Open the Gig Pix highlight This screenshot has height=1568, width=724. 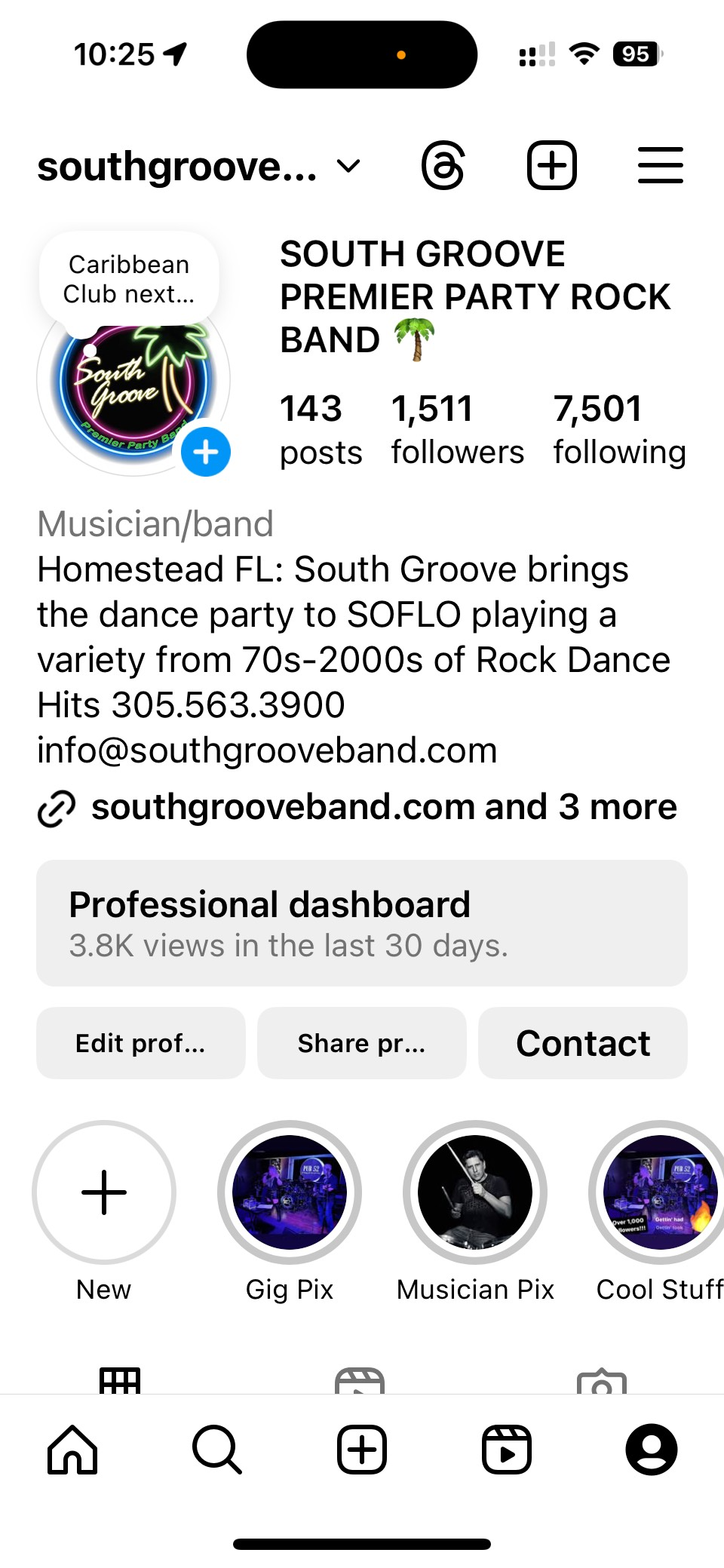click(290, 1192)
